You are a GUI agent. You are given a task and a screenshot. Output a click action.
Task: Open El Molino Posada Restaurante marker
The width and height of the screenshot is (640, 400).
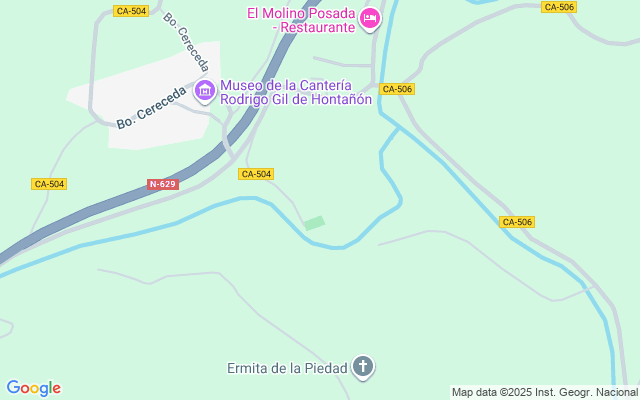click(371, 19)
